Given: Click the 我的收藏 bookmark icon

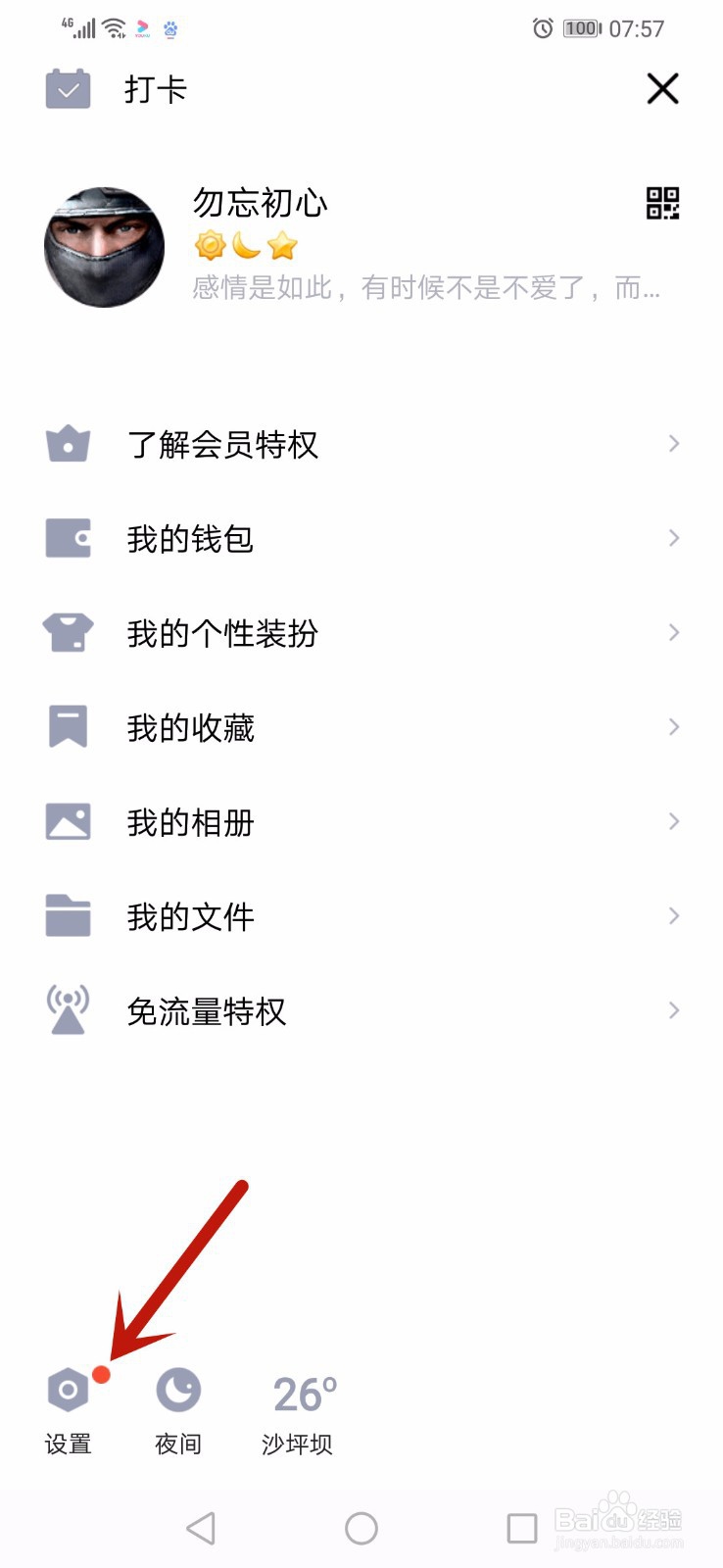Looking at the screenshot, I should [x=67, y=727].
